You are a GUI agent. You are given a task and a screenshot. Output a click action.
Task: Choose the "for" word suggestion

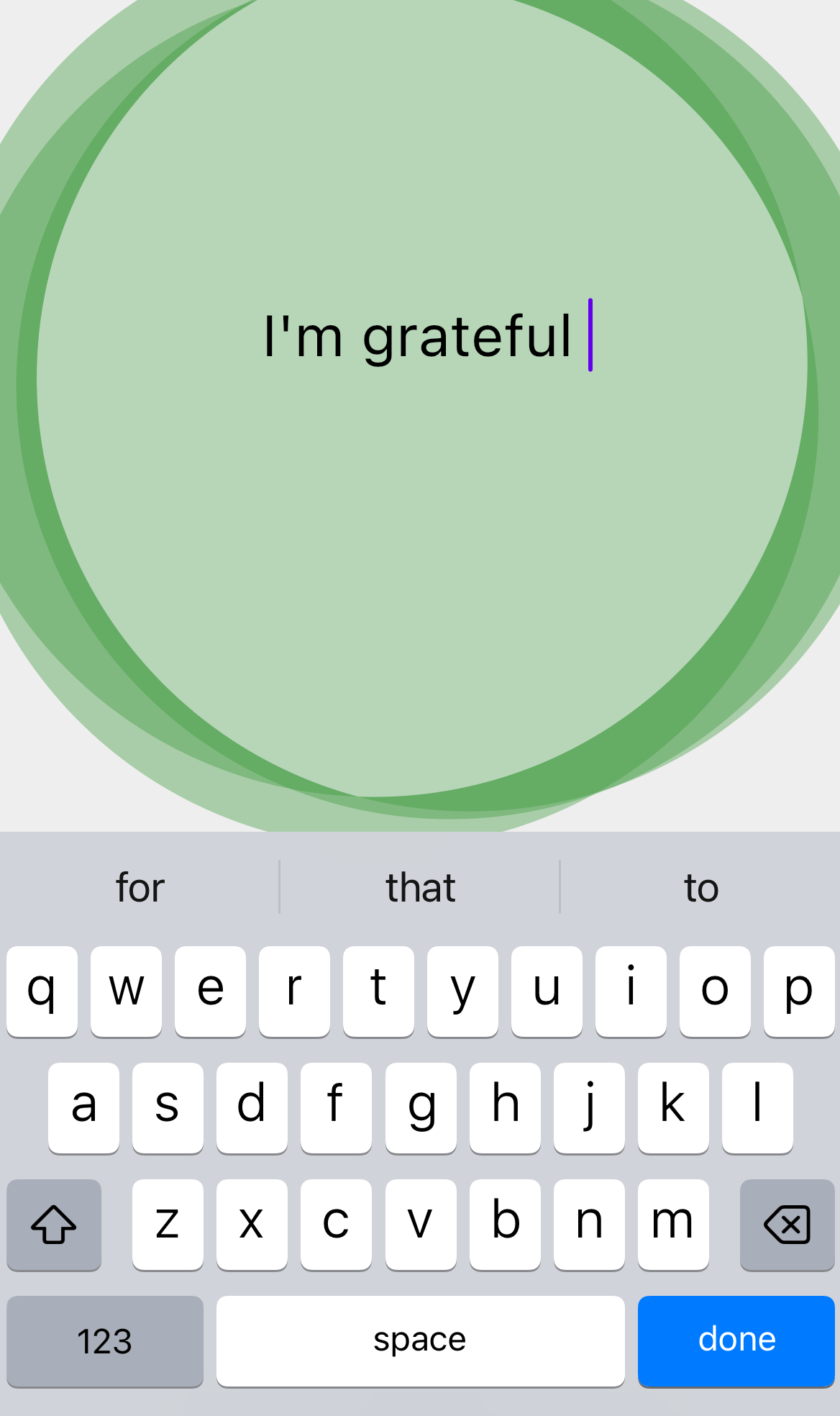coord(140,887)
